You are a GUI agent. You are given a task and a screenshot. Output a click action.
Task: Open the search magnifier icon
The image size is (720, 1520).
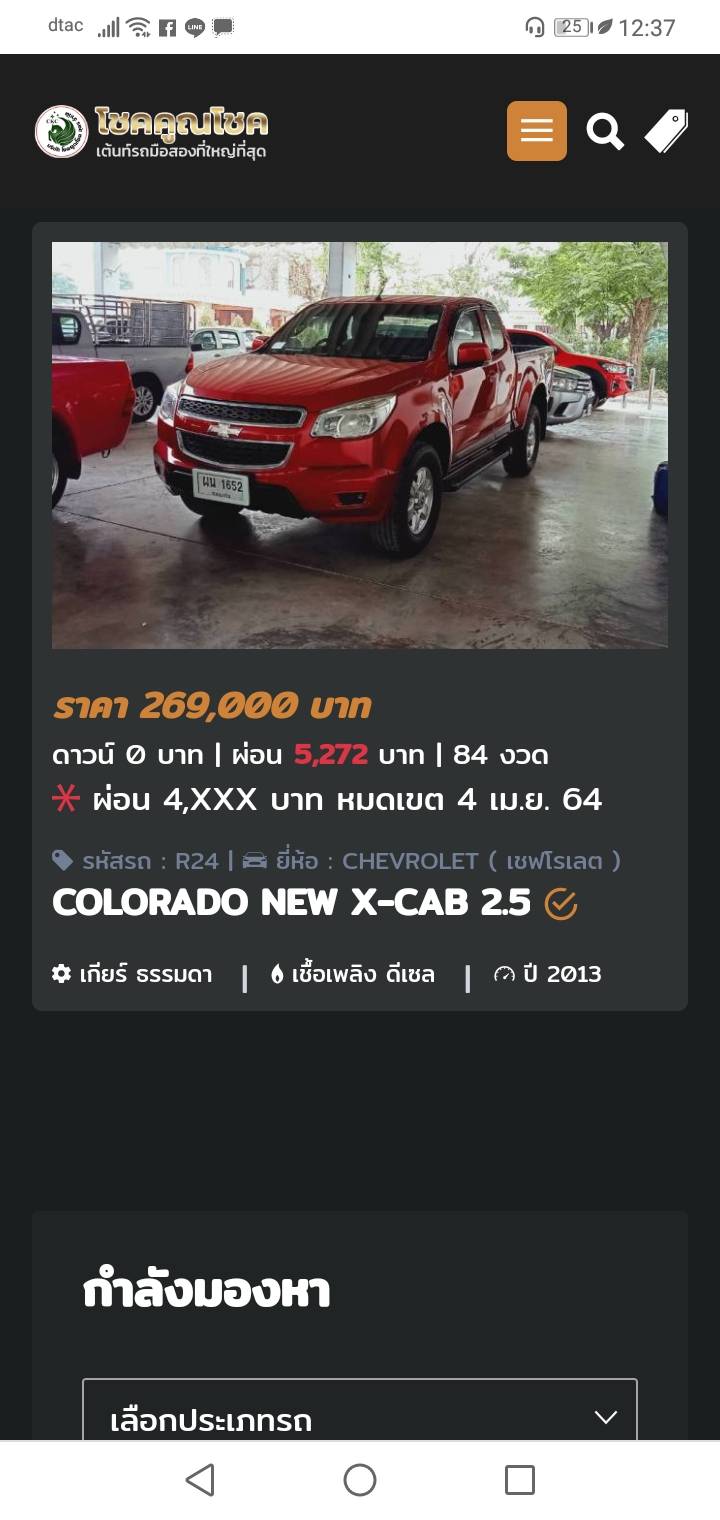[604, 132]
